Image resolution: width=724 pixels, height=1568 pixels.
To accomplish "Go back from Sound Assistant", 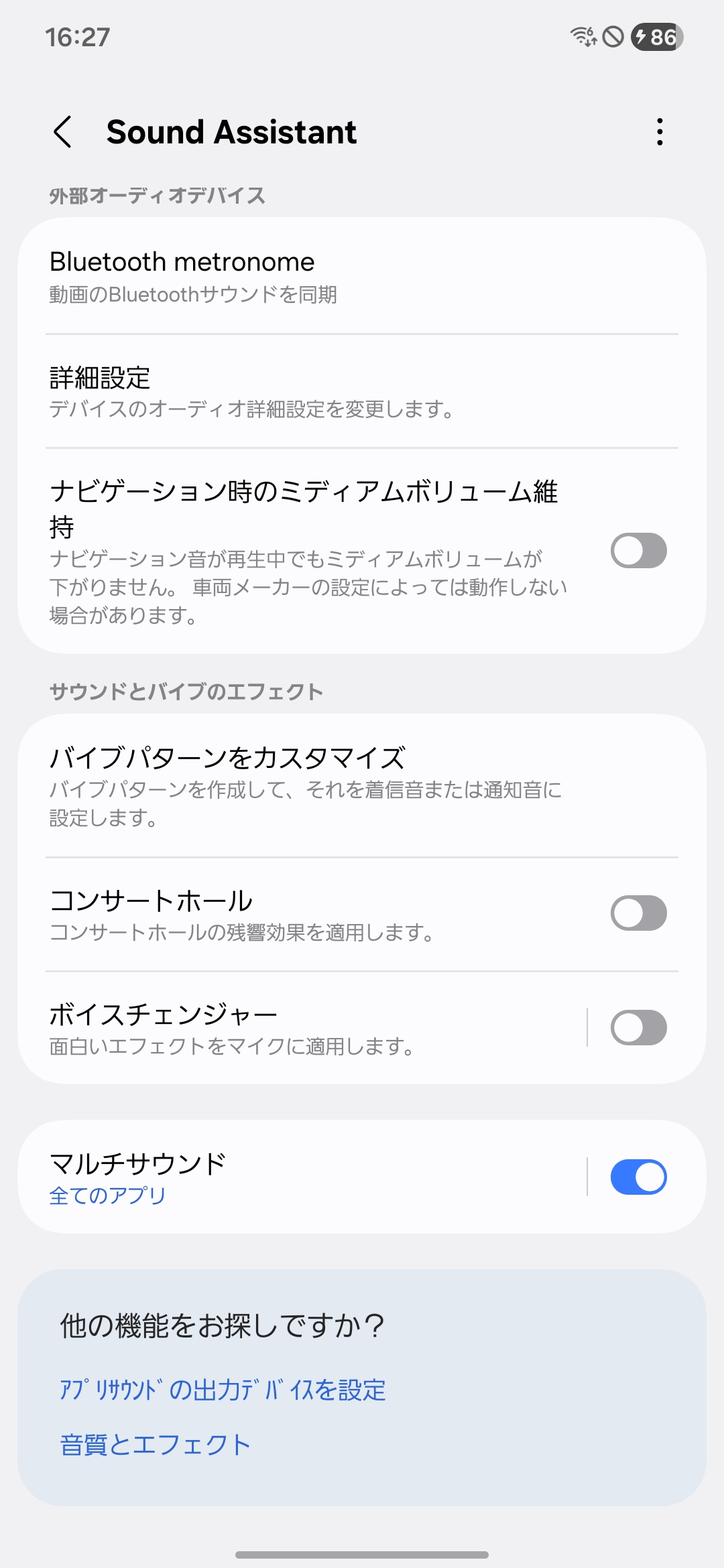I will (62, 131).
